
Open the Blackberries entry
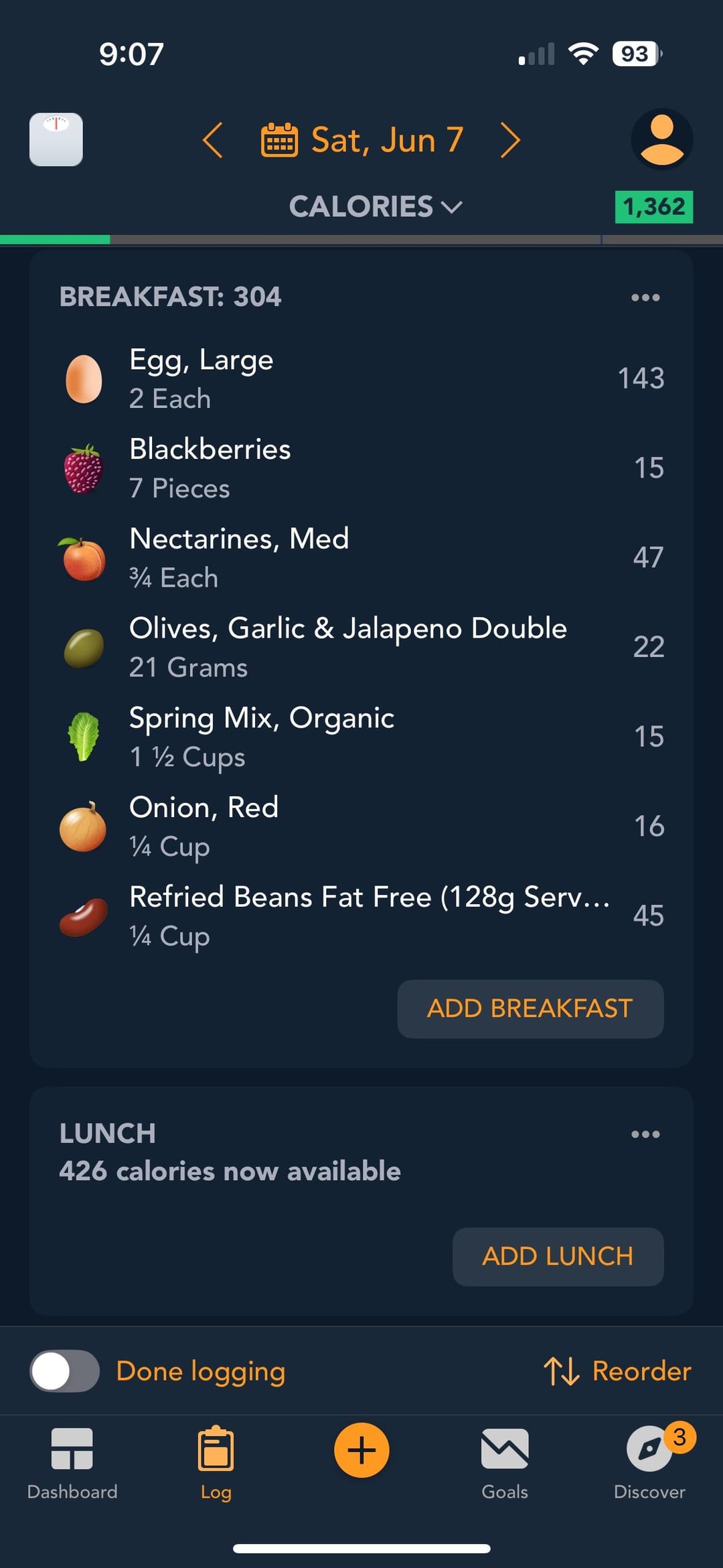coord(361,468)
